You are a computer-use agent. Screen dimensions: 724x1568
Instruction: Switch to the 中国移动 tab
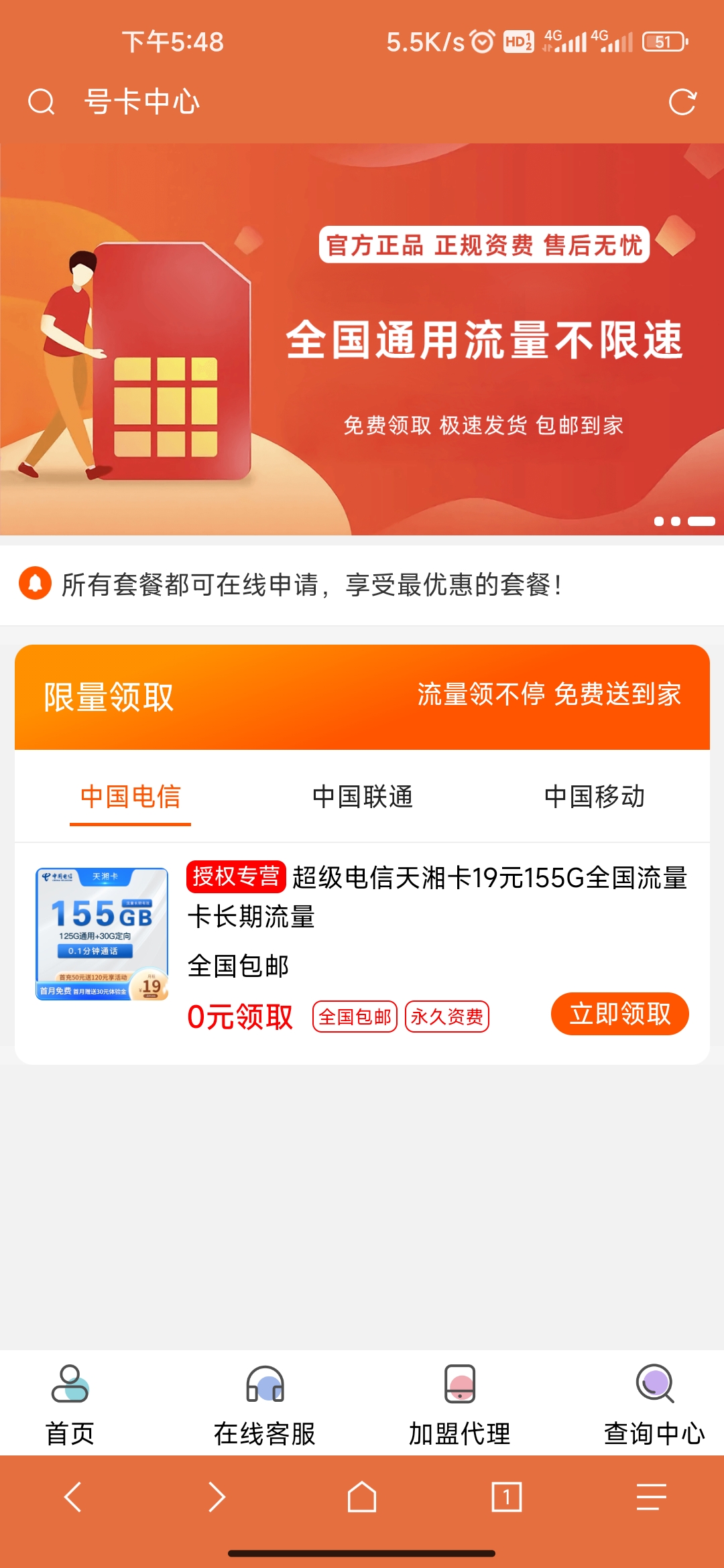coord(595,797)
